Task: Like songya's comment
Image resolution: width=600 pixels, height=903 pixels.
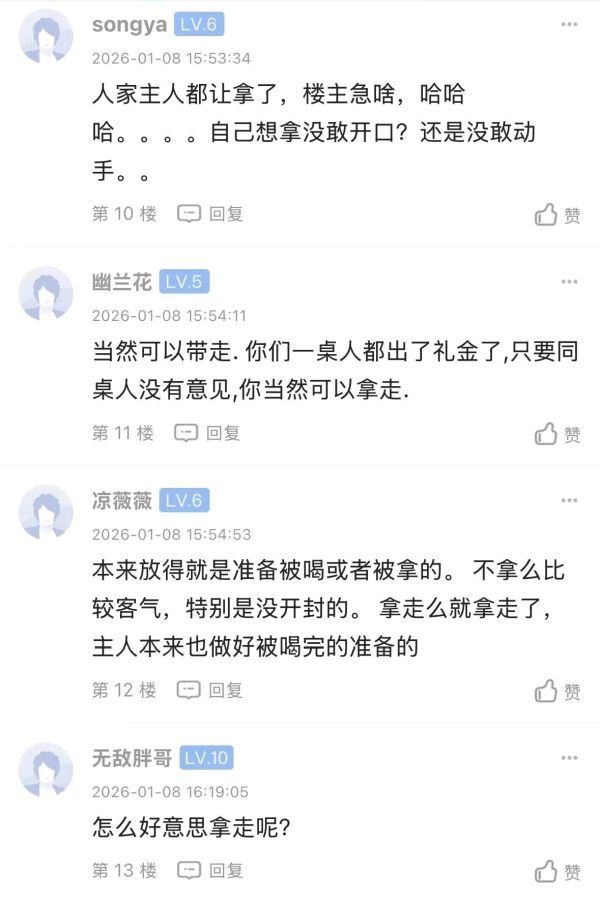Action: tap(557, 214)
